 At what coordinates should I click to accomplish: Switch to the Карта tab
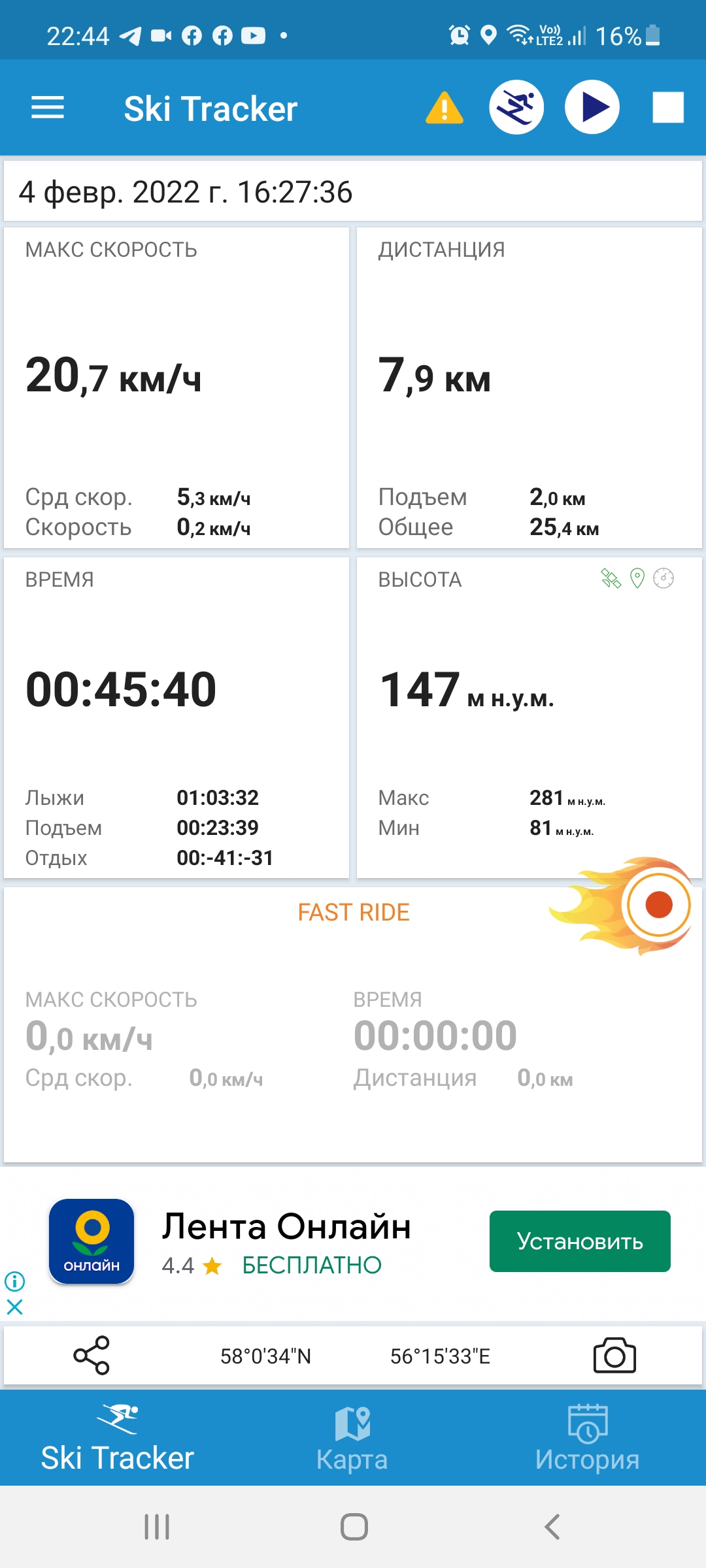[352, 1438]
